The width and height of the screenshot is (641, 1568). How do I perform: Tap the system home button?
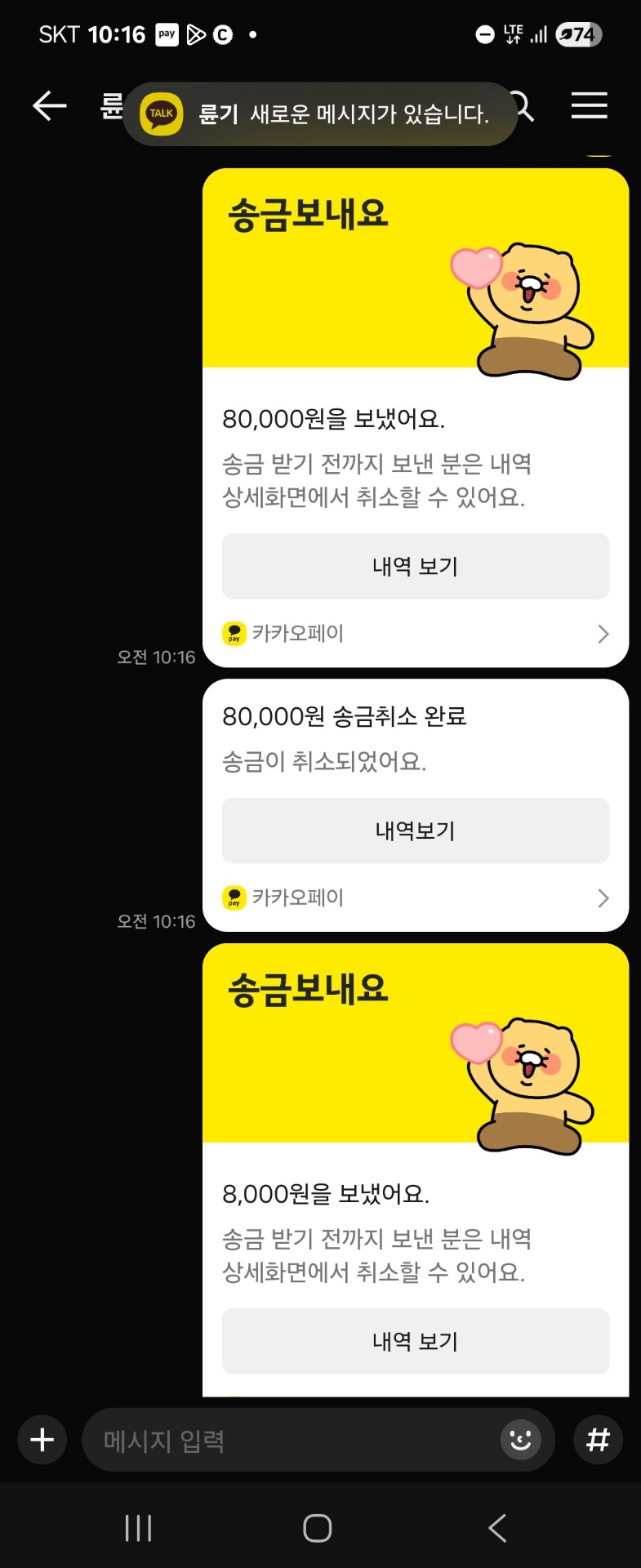[x=317, y=1528]
